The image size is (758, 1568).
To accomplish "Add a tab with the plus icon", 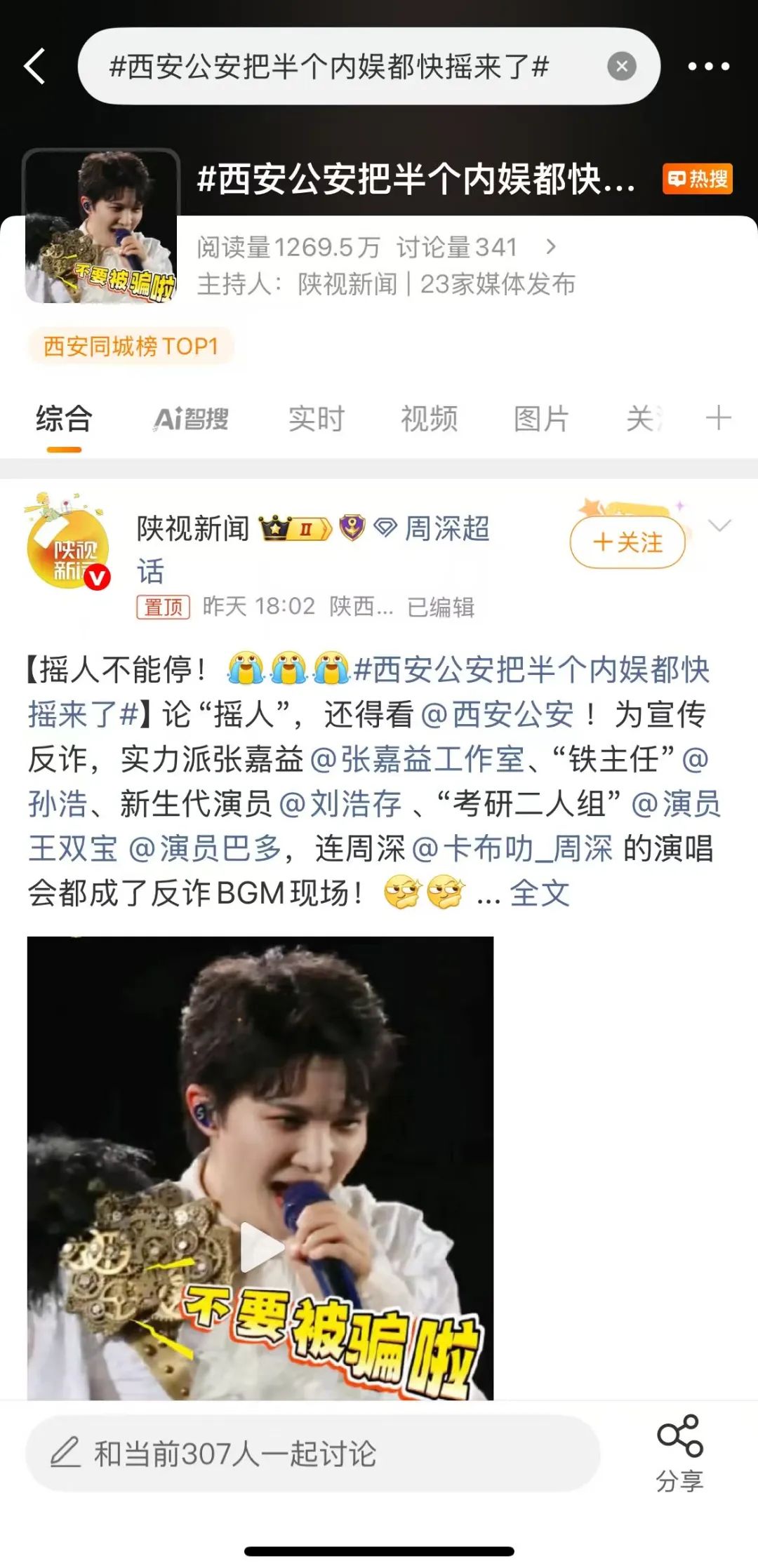I will coord(718,419).
